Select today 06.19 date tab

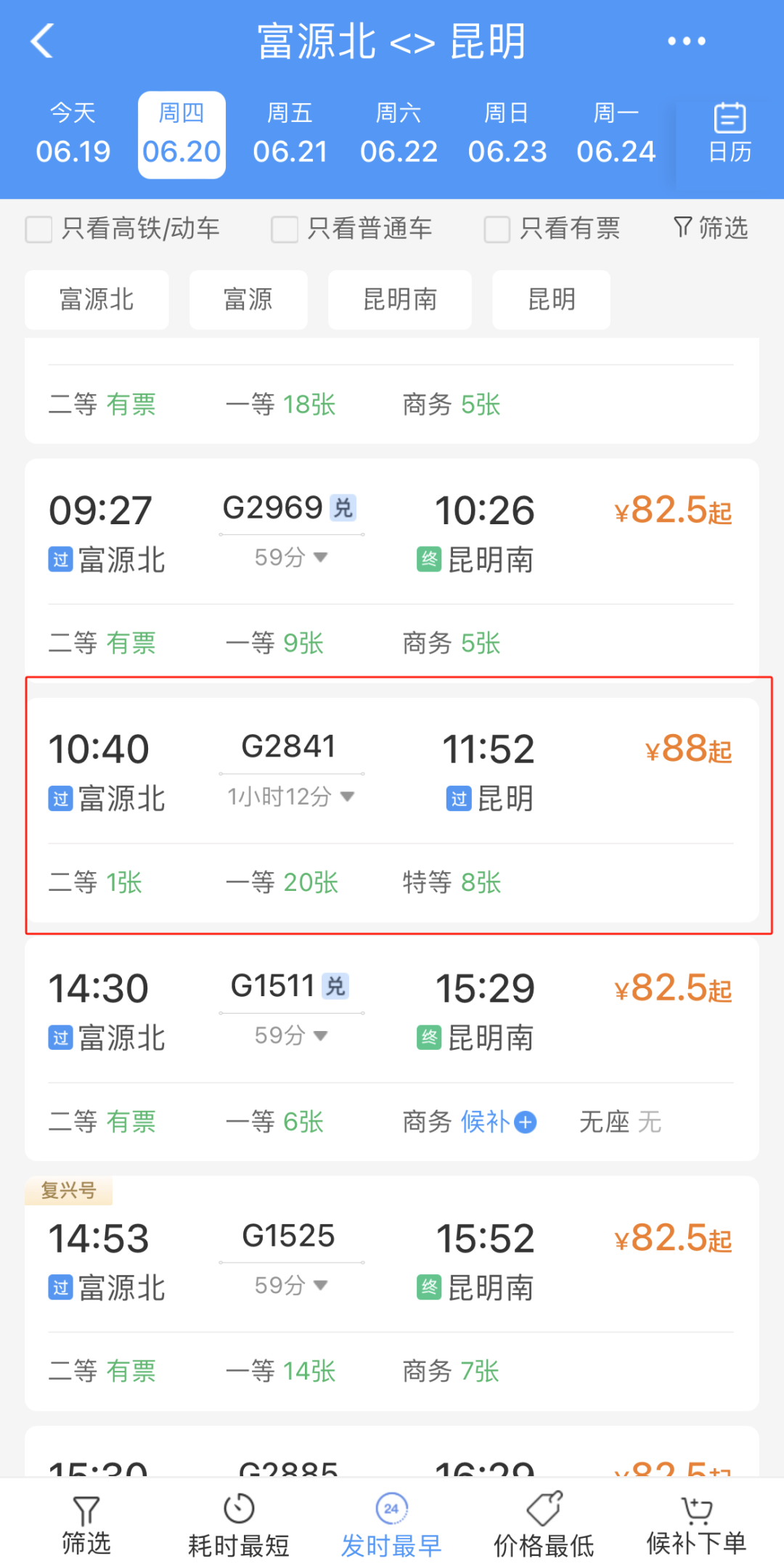pos(73,134)
